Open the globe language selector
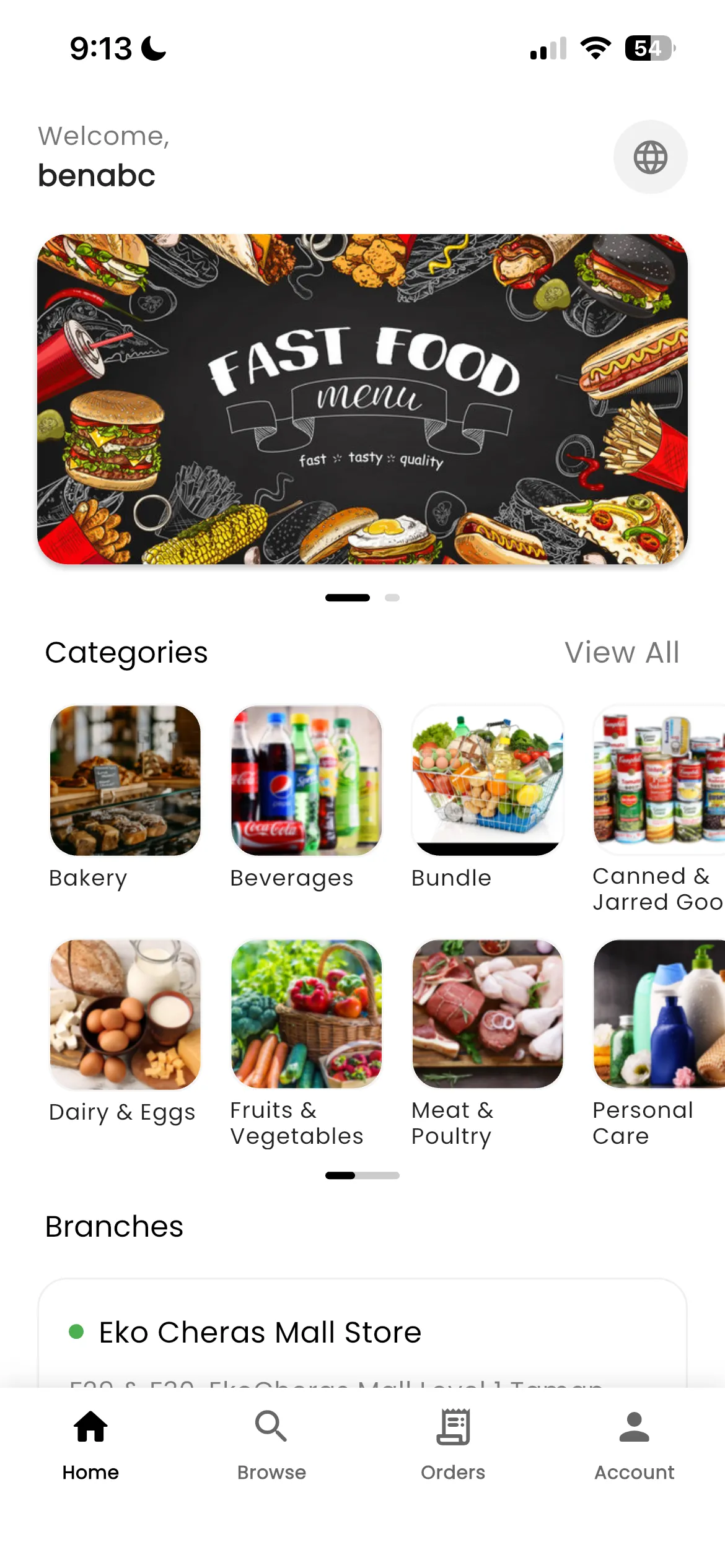 click(x=650, y=157)
